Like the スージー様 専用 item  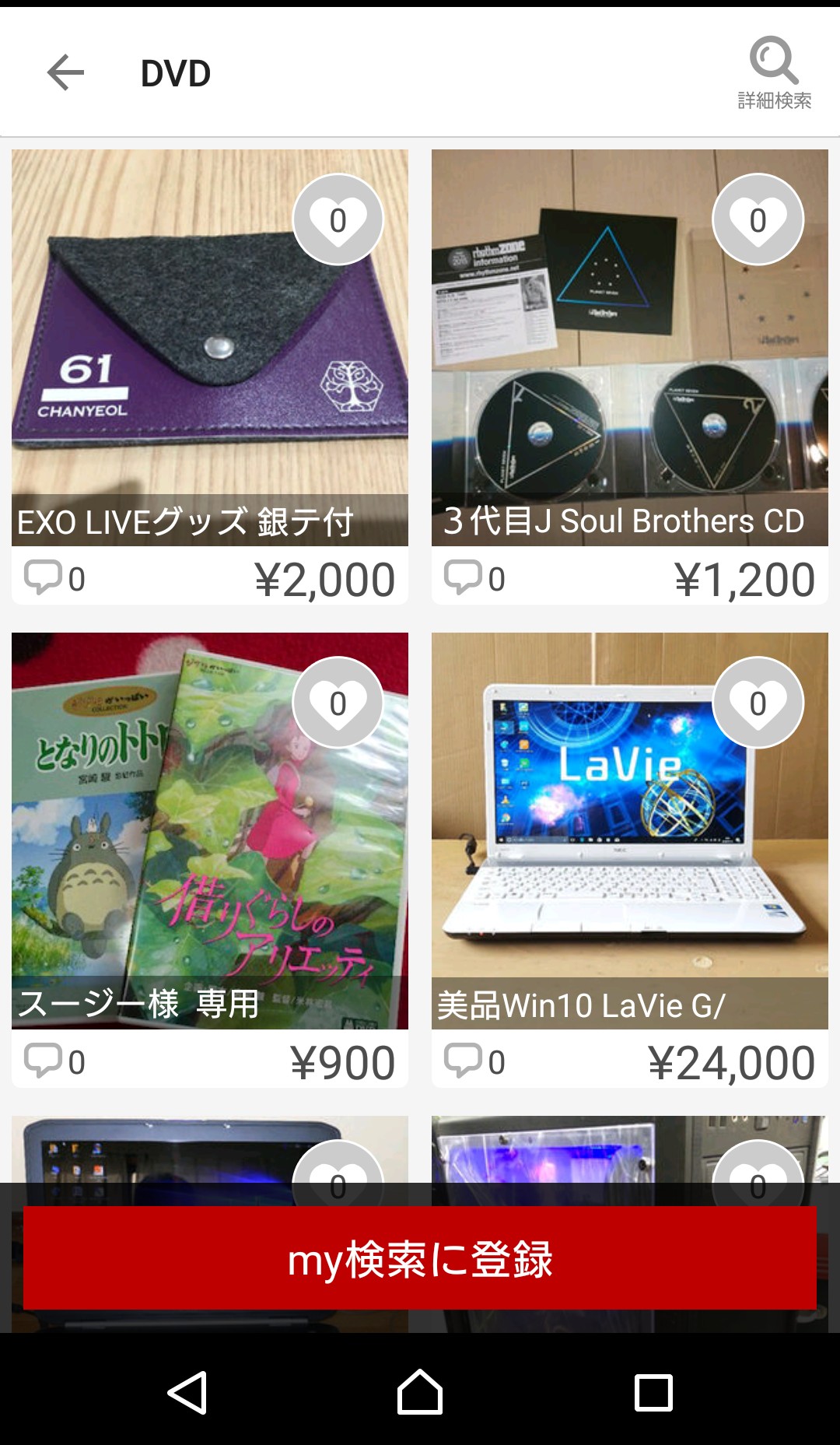pyautogui.click(x=338, y=703)
